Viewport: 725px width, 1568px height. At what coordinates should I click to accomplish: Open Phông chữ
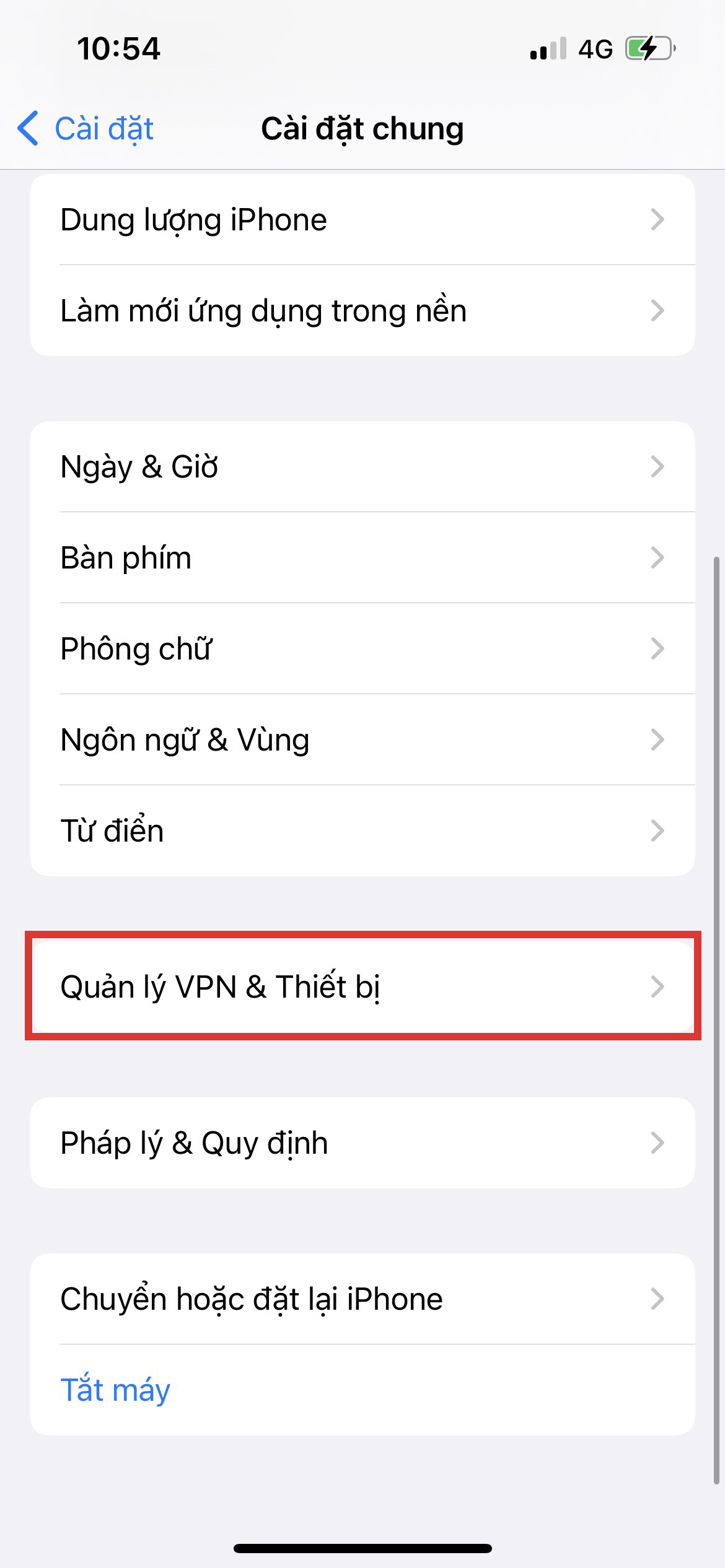pyautogui.click(x=362, y=648)
